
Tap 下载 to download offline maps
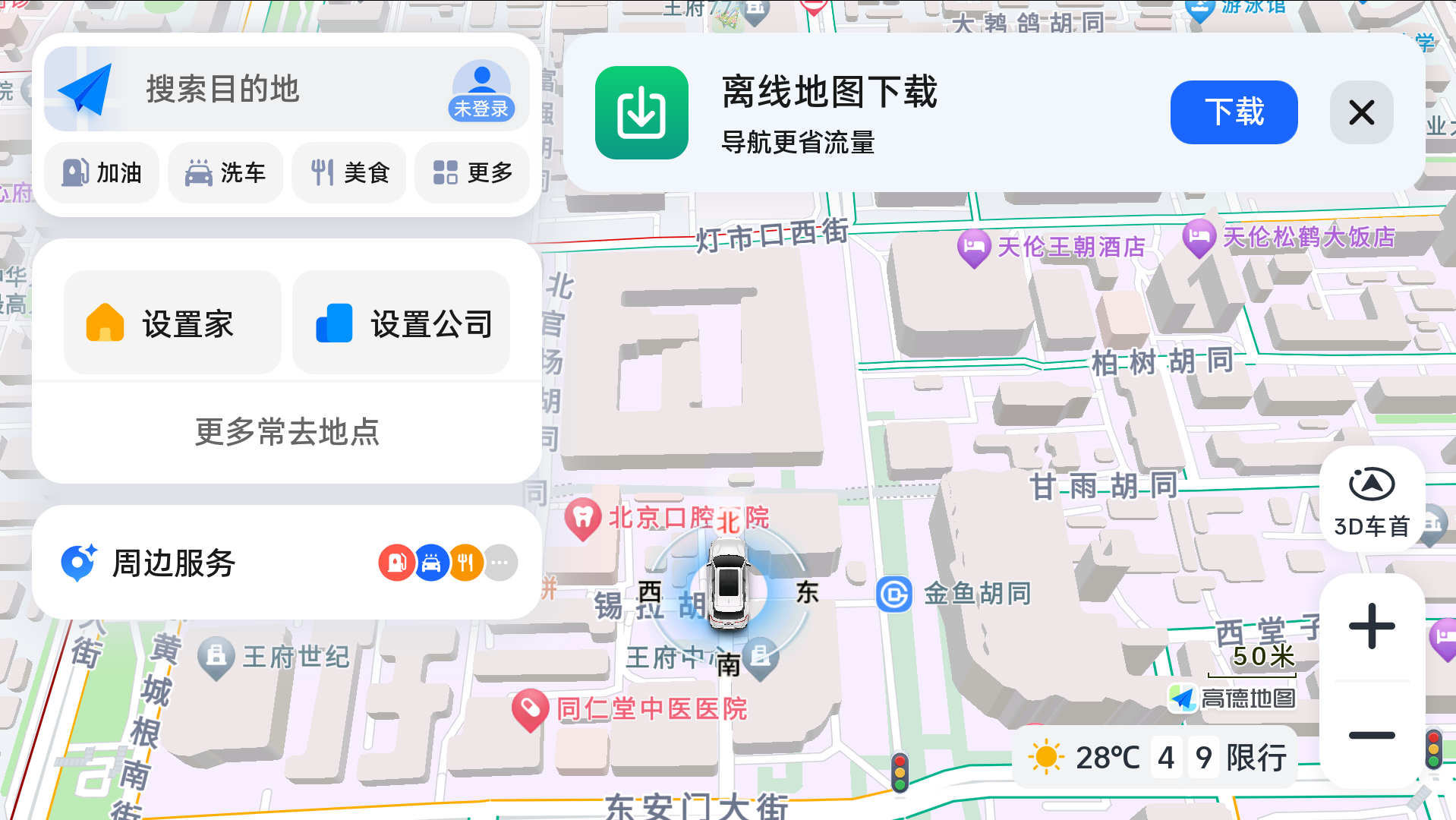click(x=1234, y=112)
